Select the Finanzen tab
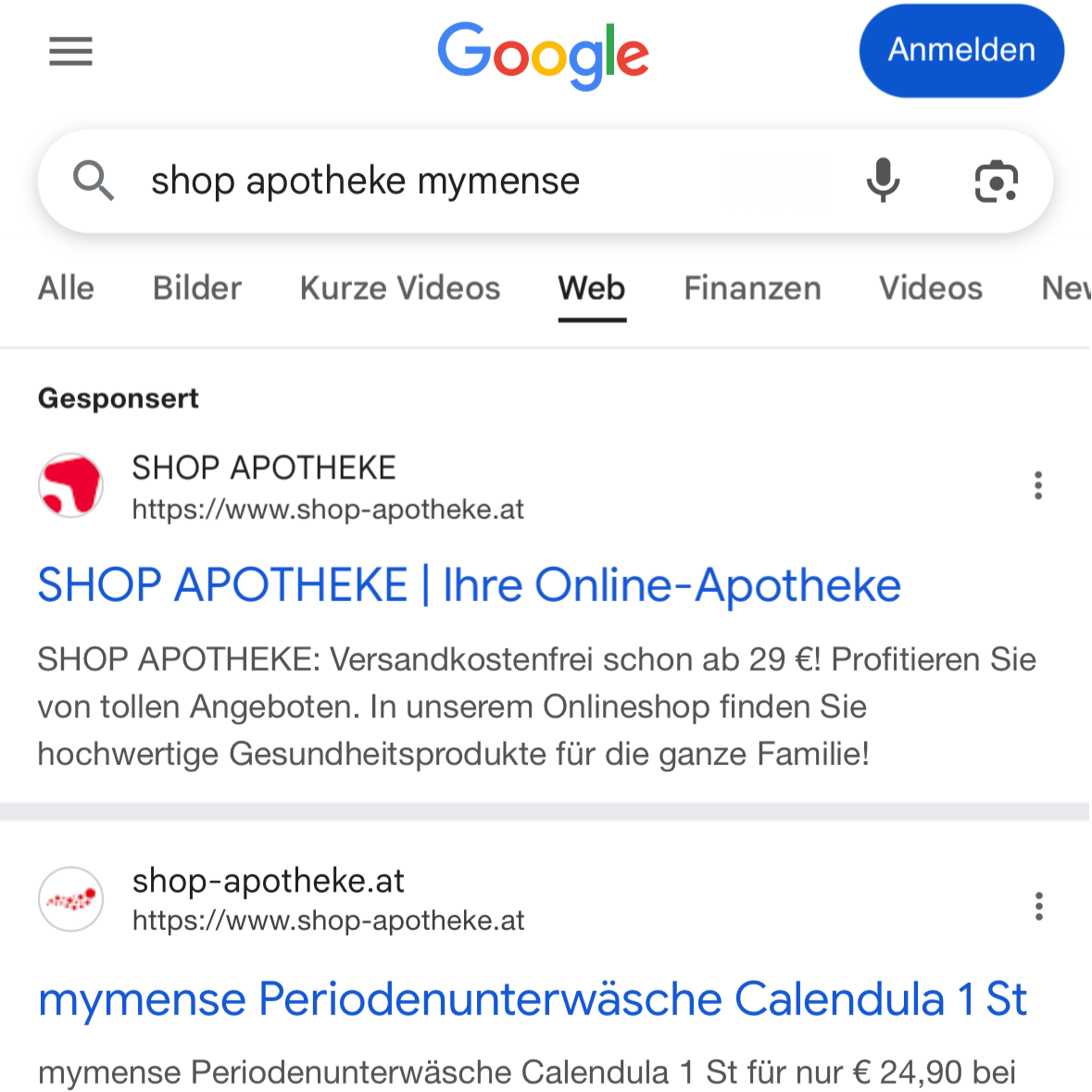Viewport: 1092px width, 1092px height. [x=752, y=288]
